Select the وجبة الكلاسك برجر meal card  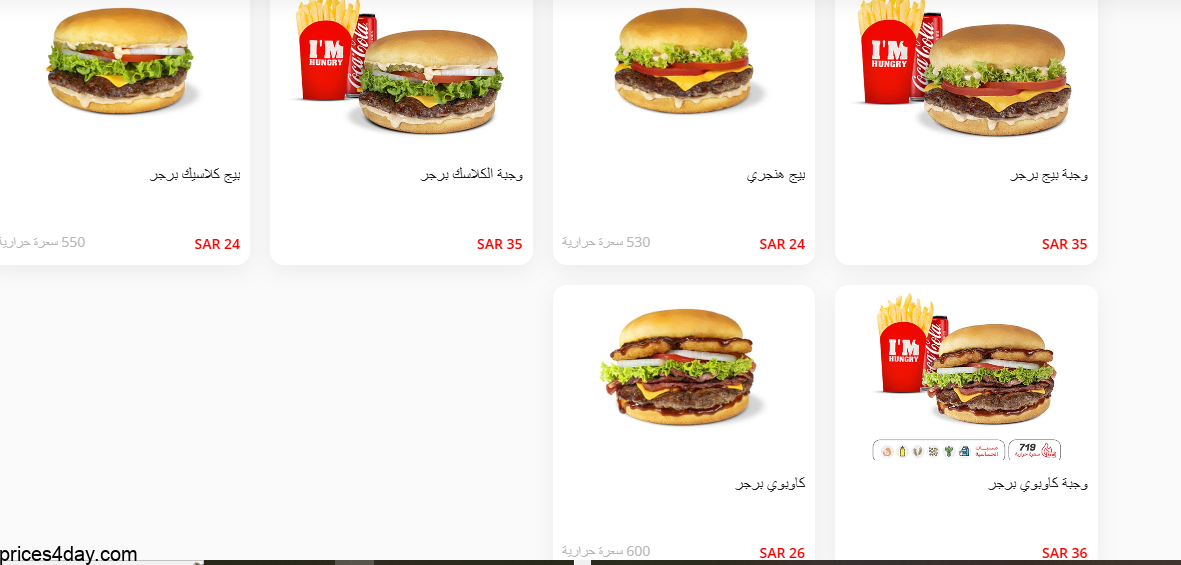(401, 130)
